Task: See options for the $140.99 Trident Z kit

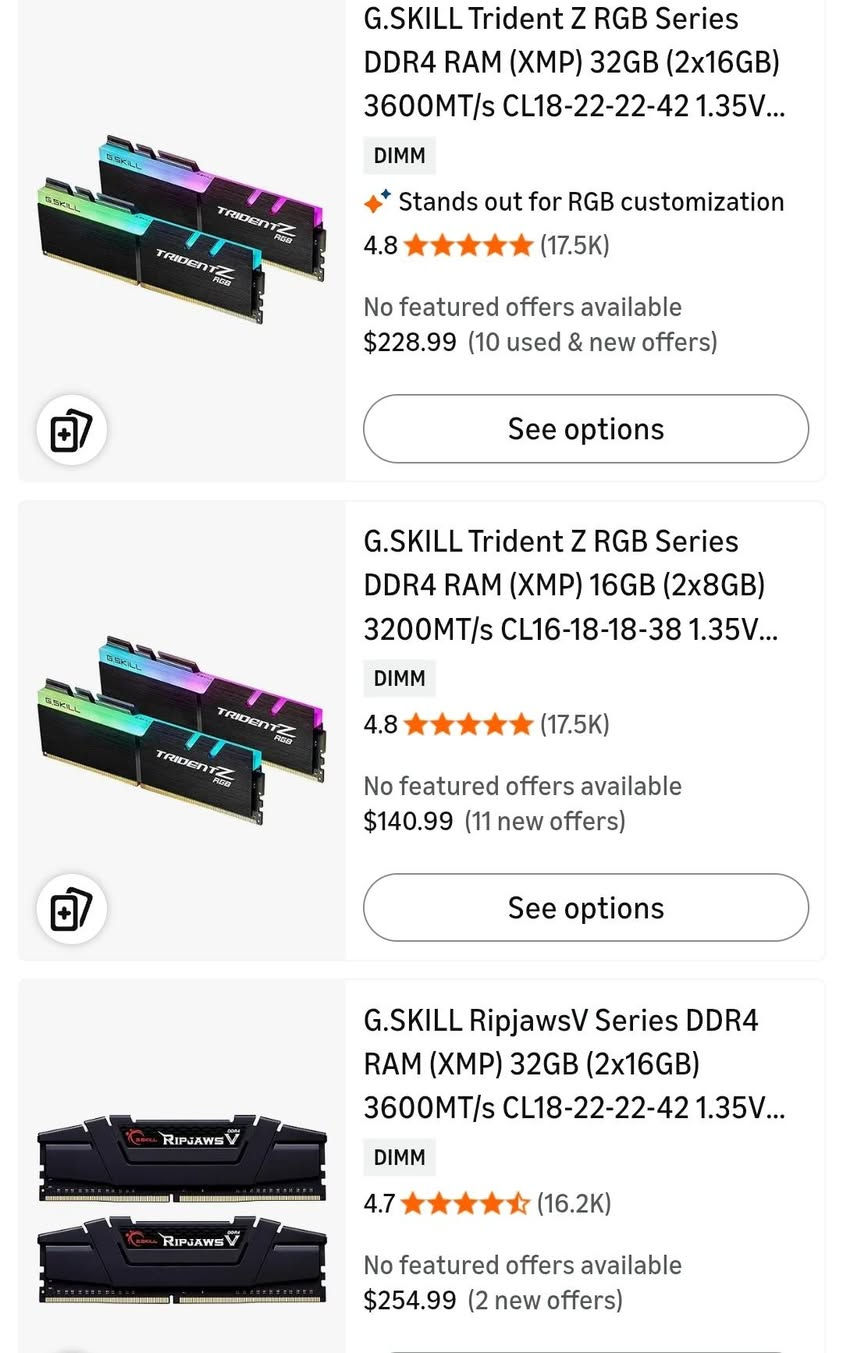Action: 585,908
